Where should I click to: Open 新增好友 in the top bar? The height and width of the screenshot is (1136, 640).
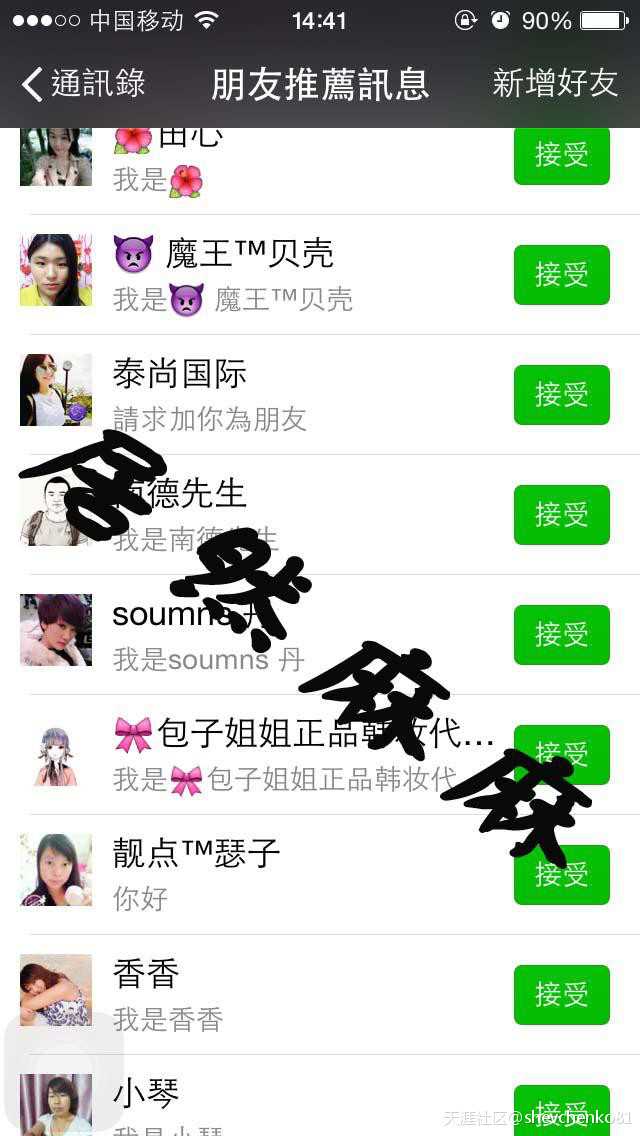[555, 84]
